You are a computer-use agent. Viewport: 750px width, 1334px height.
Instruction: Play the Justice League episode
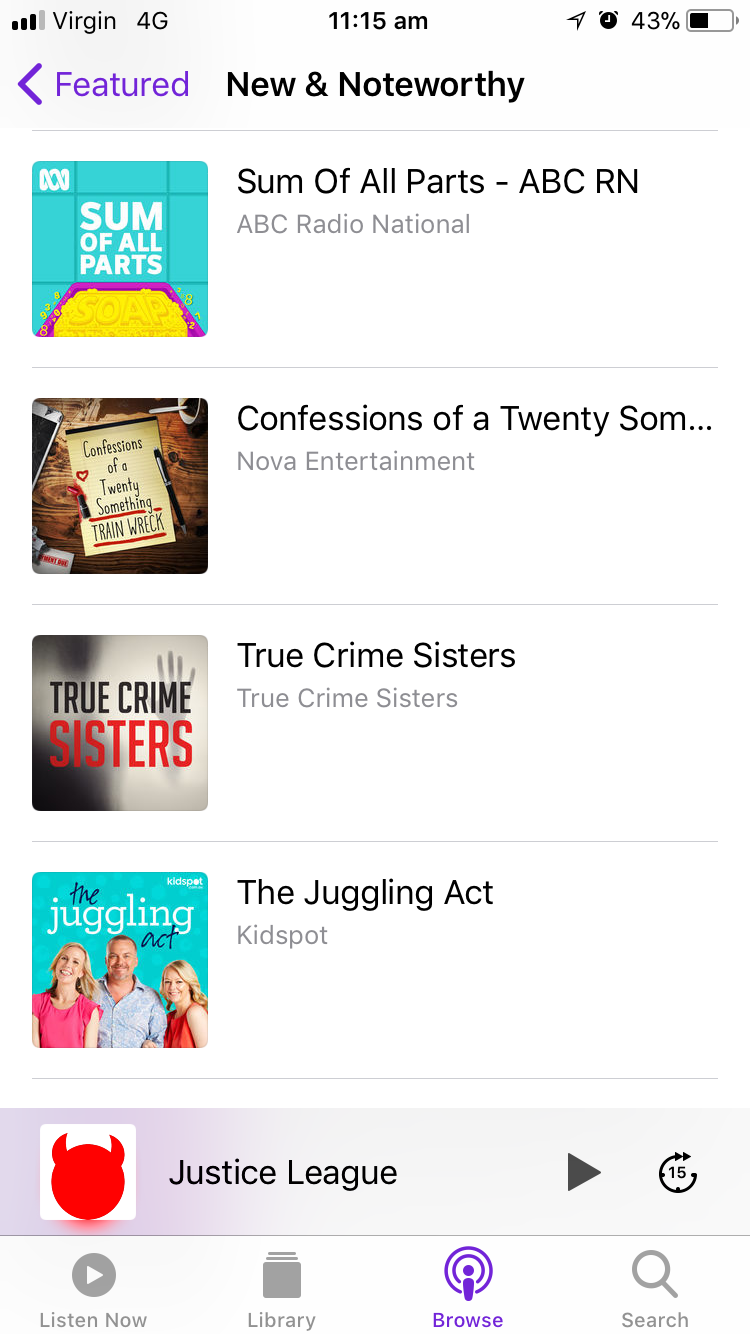[584, 1172]
